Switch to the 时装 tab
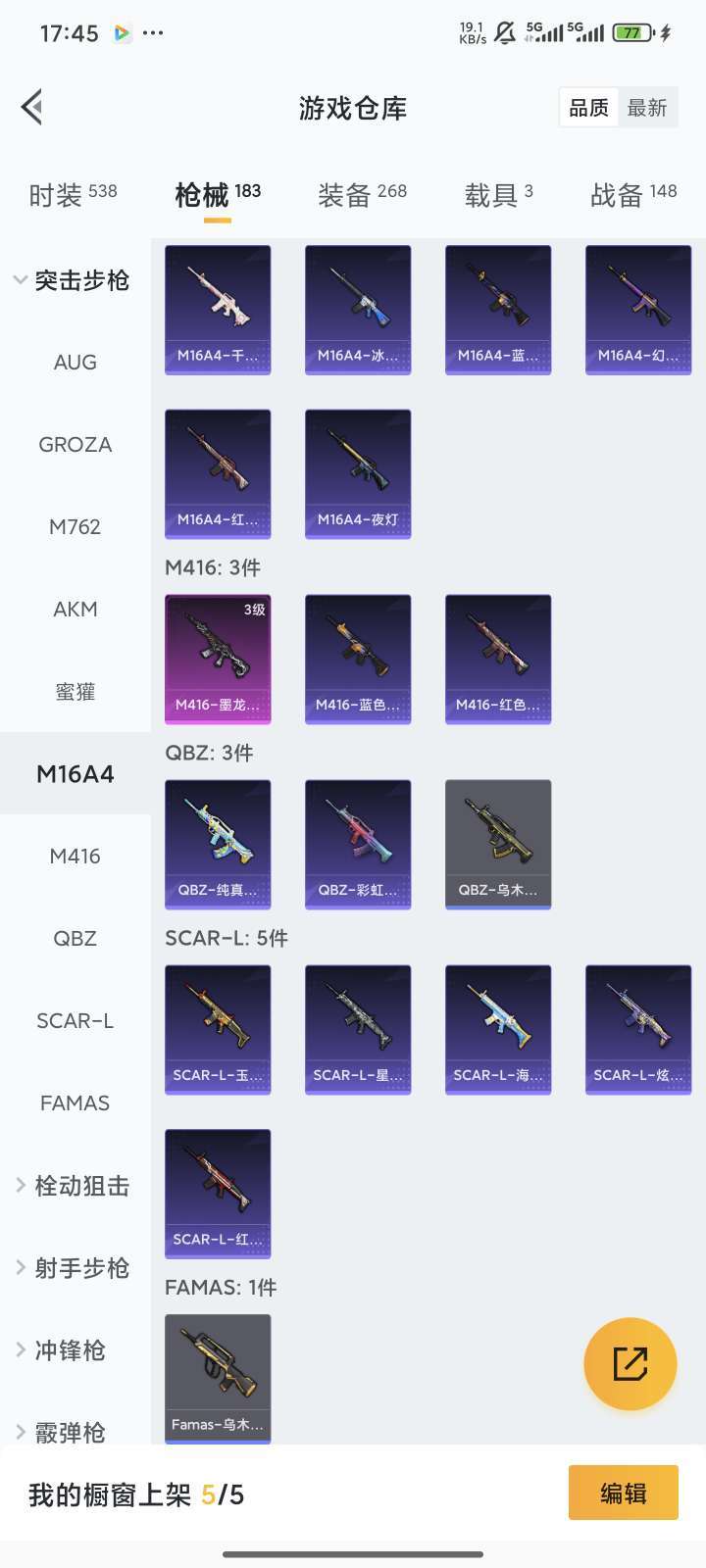706x1568 pixels. (73, 194)
